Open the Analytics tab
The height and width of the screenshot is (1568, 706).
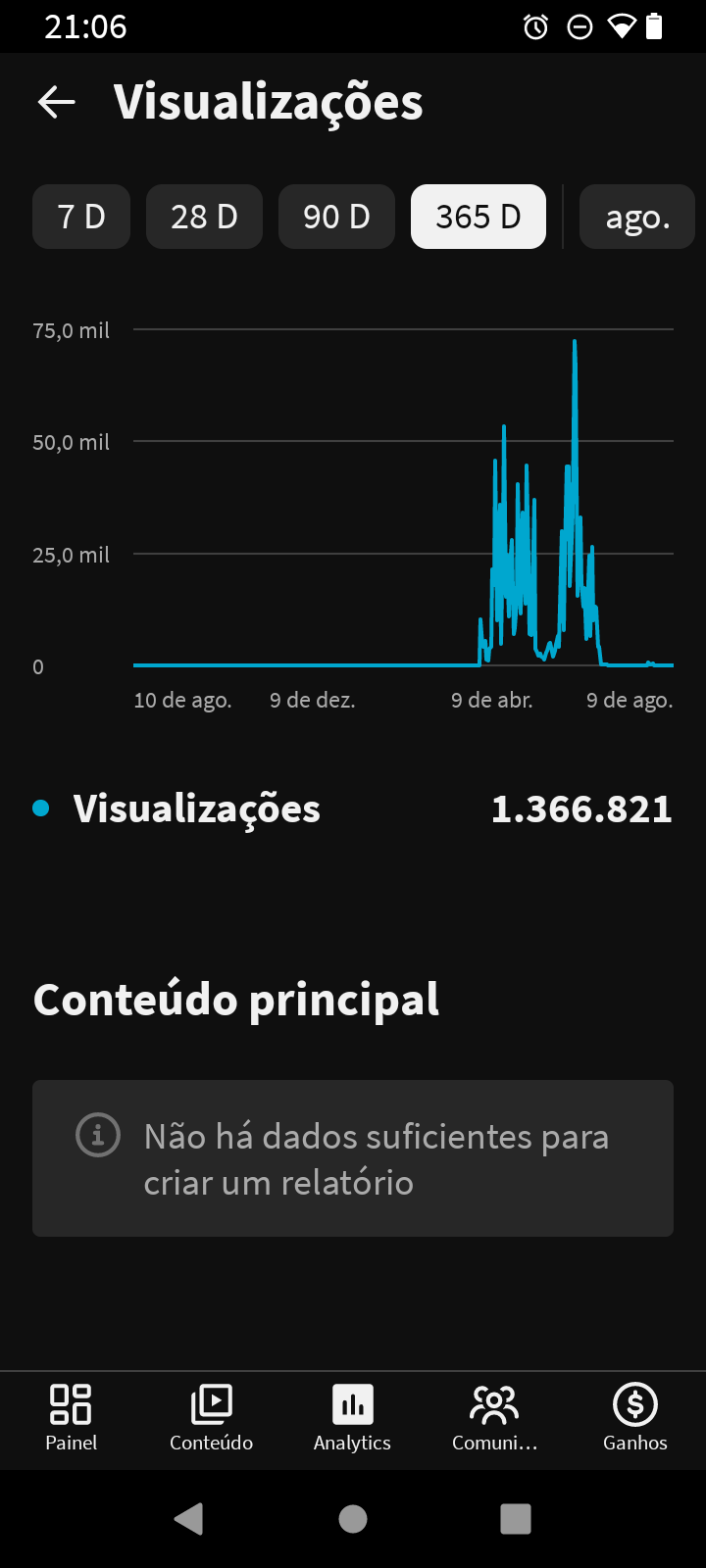tap(353, 1418)
